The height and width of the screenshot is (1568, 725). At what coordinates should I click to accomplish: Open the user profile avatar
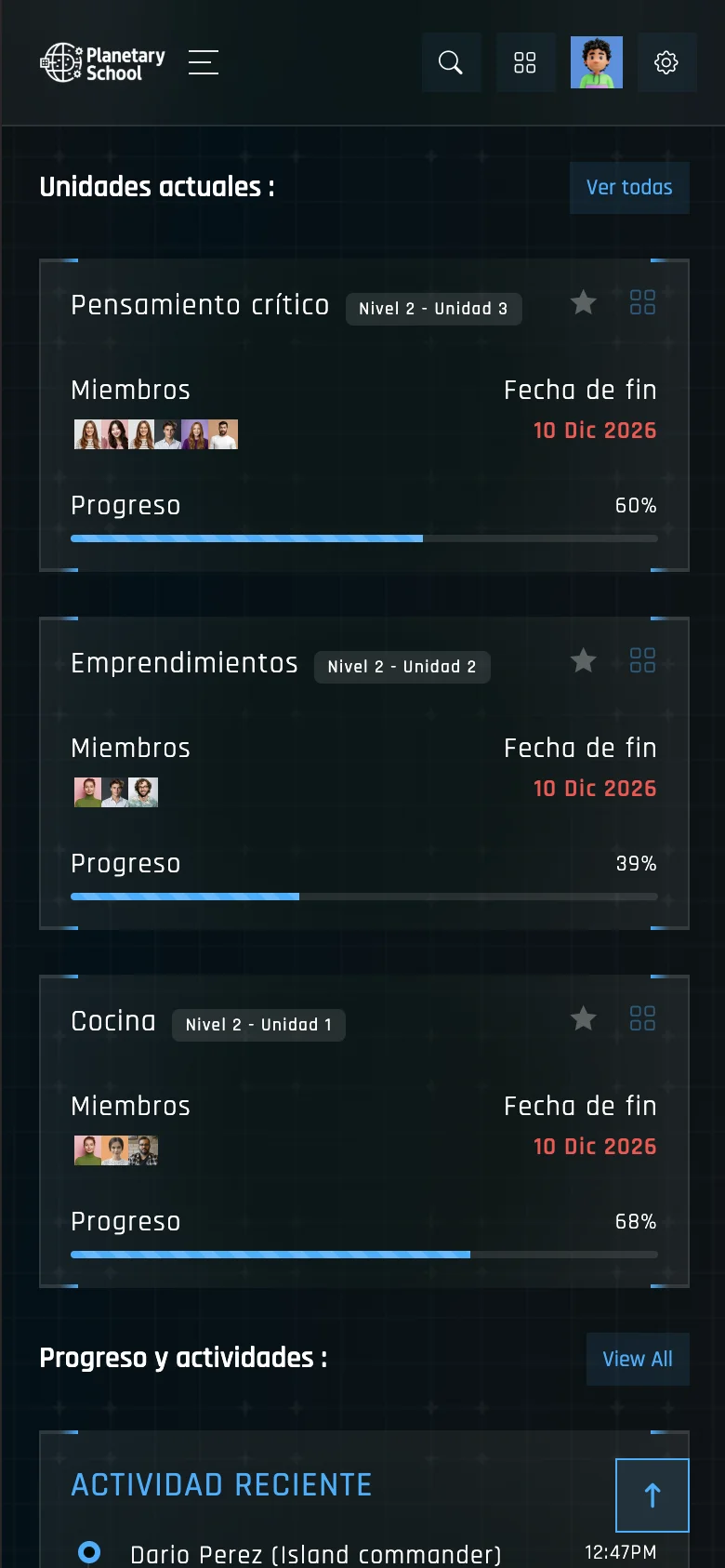pos(596,62)
